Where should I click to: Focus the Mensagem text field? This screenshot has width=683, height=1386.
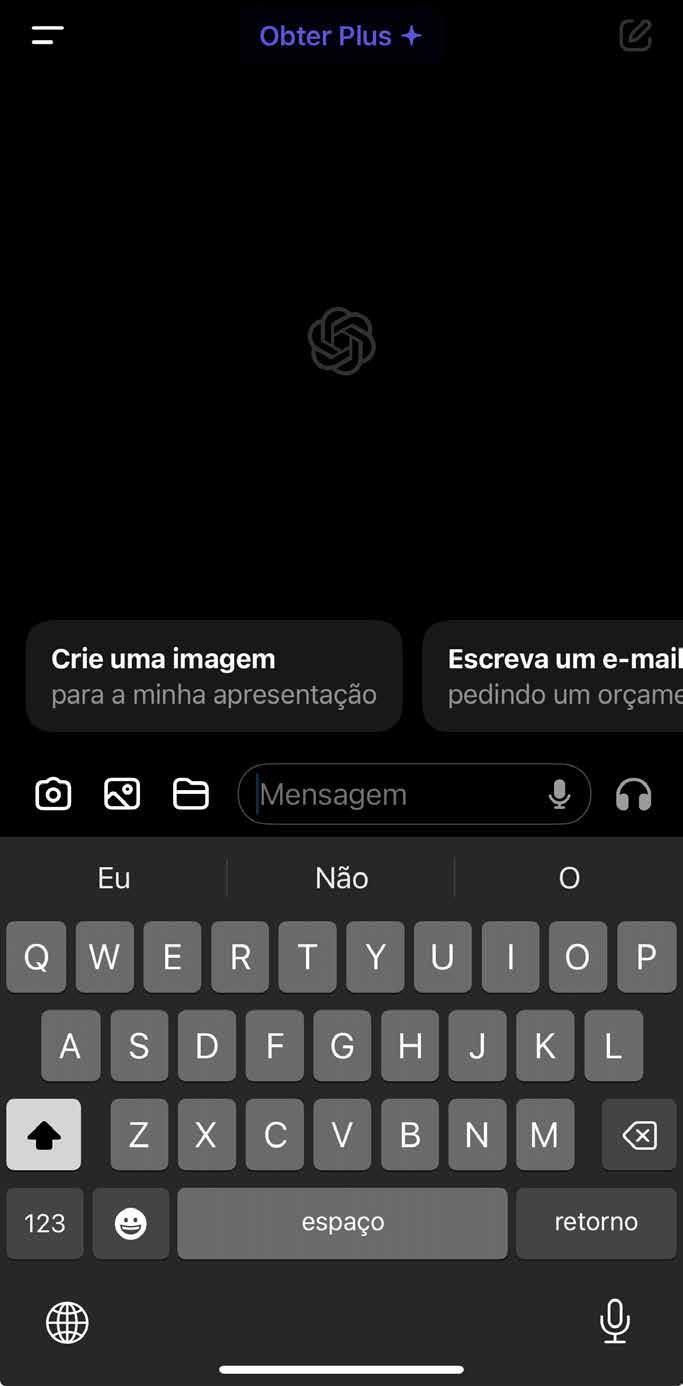coord(390,795)
